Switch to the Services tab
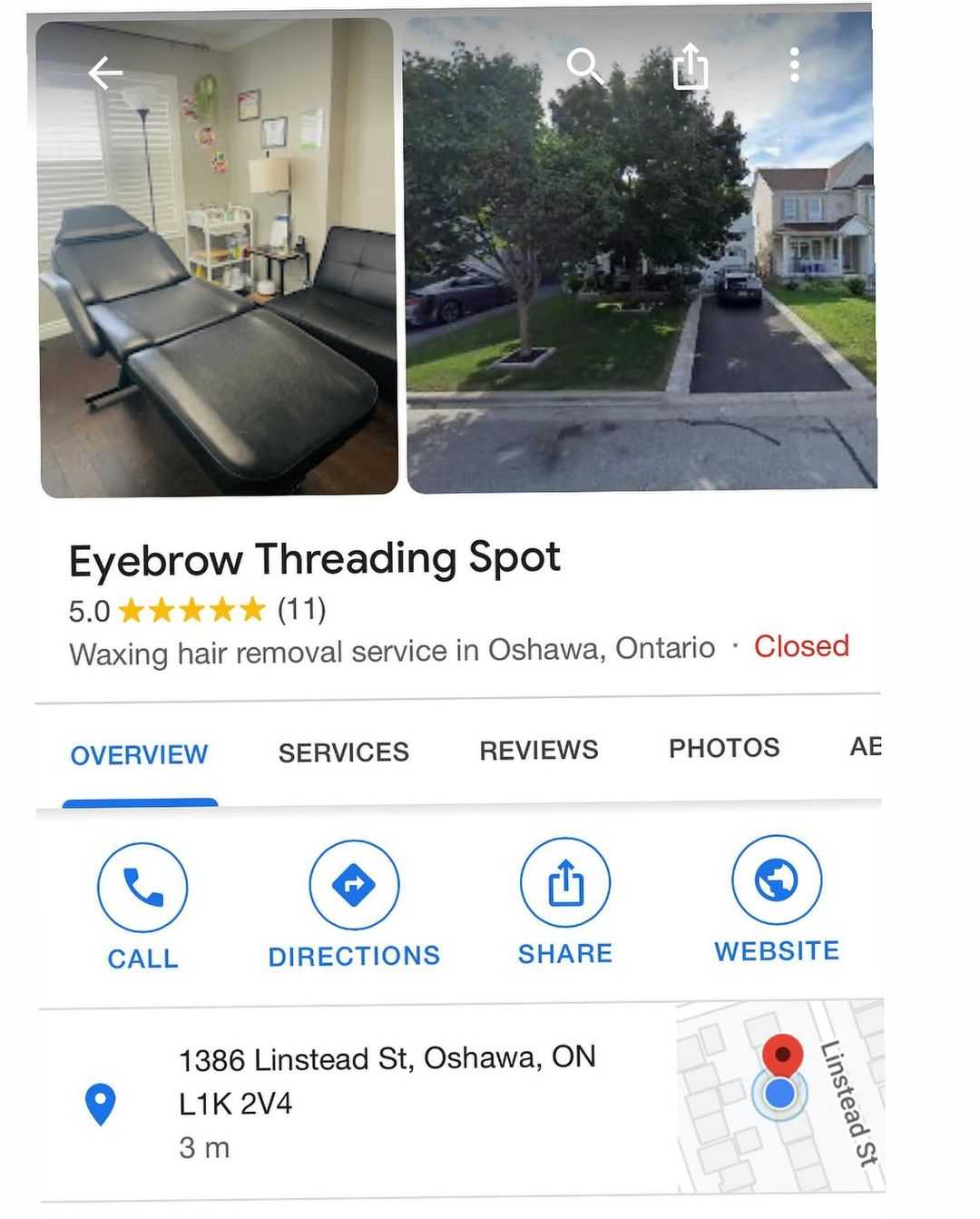This screenshot has width=980, height=1219. pos(343,752)
